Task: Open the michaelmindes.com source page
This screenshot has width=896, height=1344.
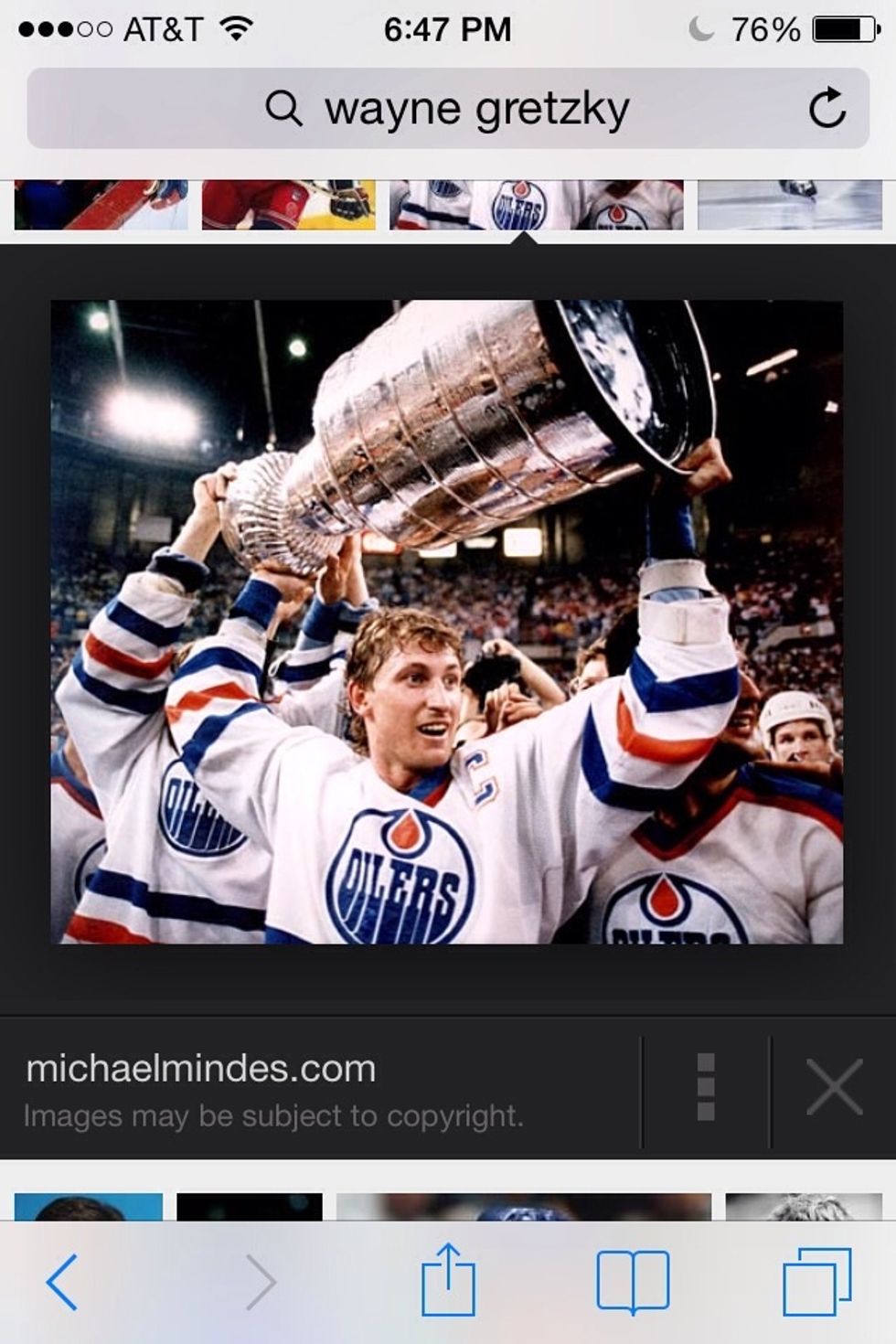Action: point(203,1064)
